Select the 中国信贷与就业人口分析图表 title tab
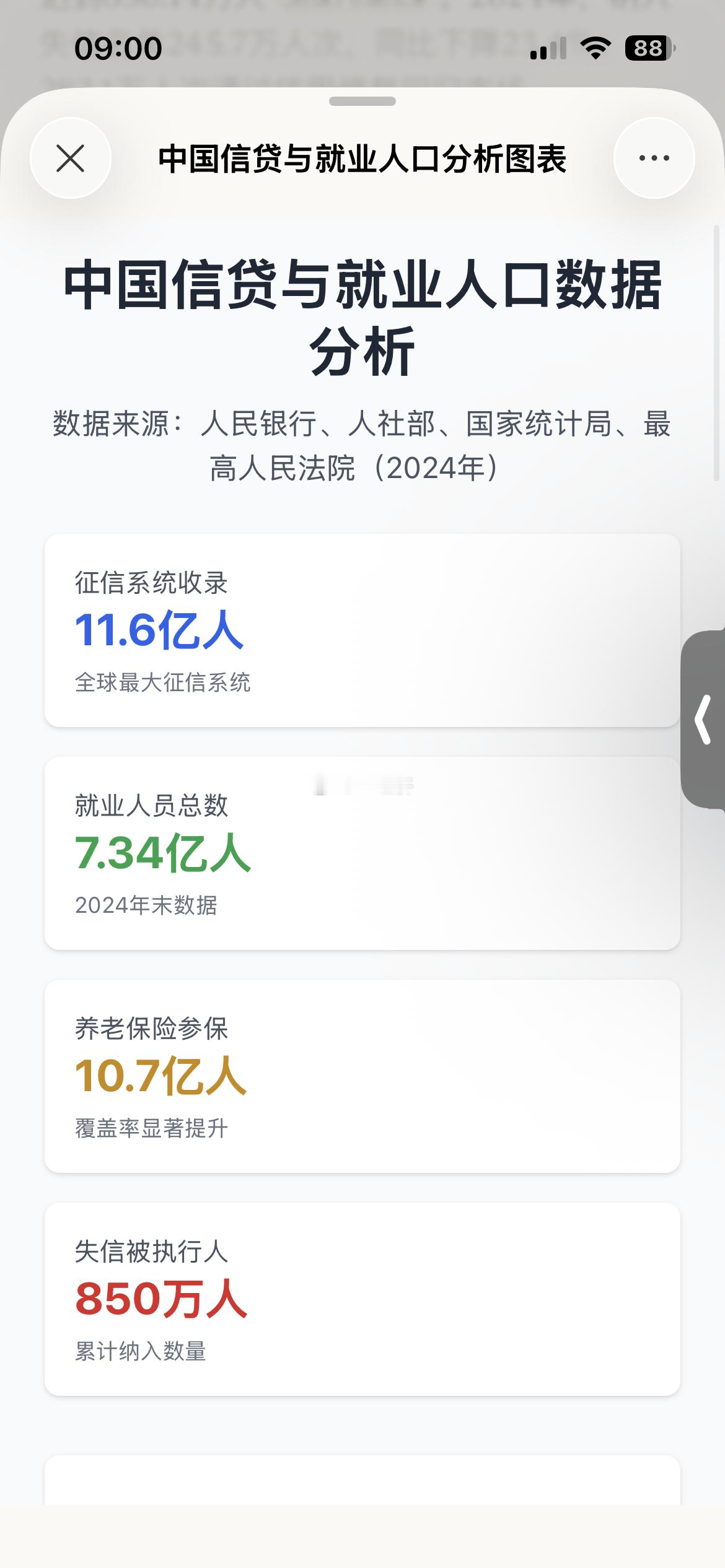The width and height of the screenshot is (725, 1568). [362, 159]
